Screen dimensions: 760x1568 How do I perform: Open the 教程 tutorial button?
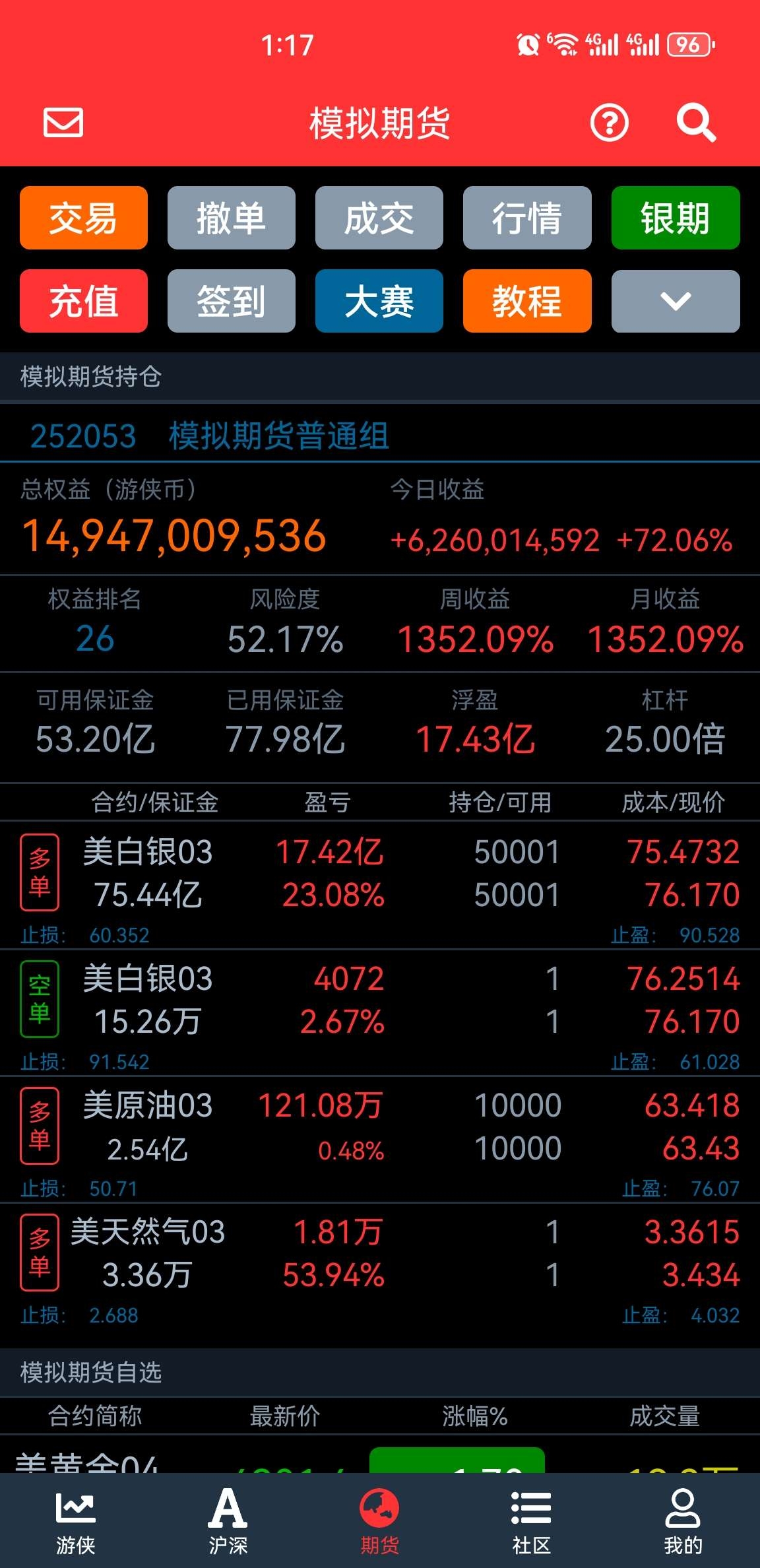[527, 301]
